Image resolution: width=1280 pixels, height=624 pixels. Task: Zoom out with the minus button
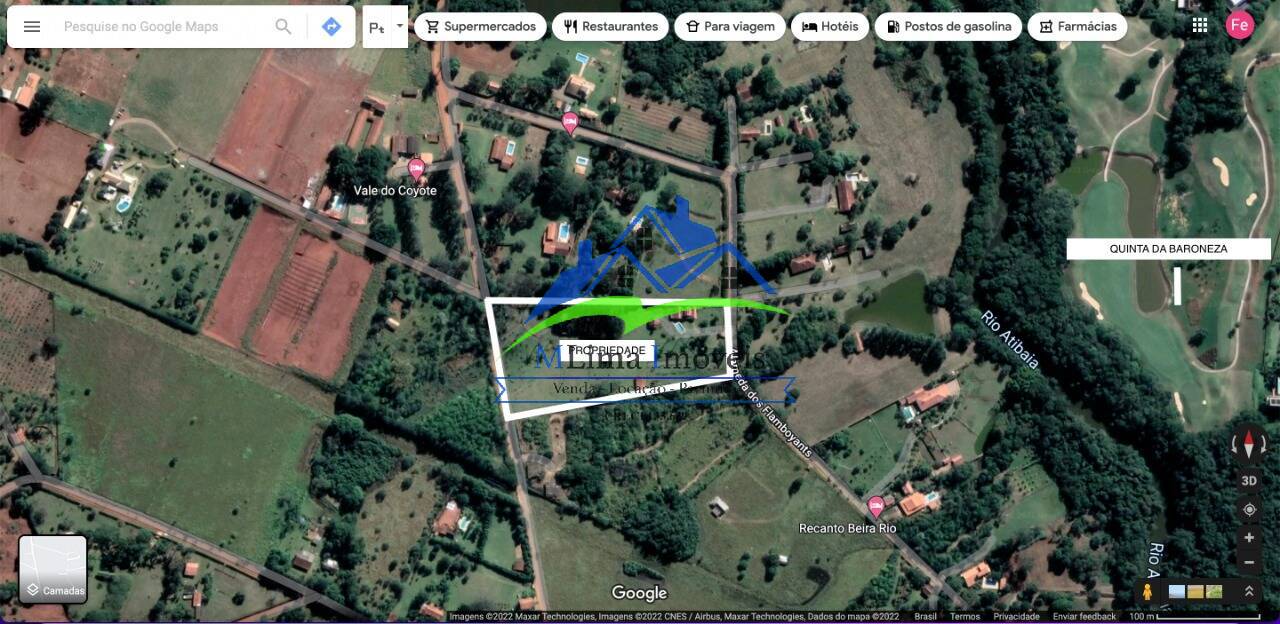[1249, 563]
